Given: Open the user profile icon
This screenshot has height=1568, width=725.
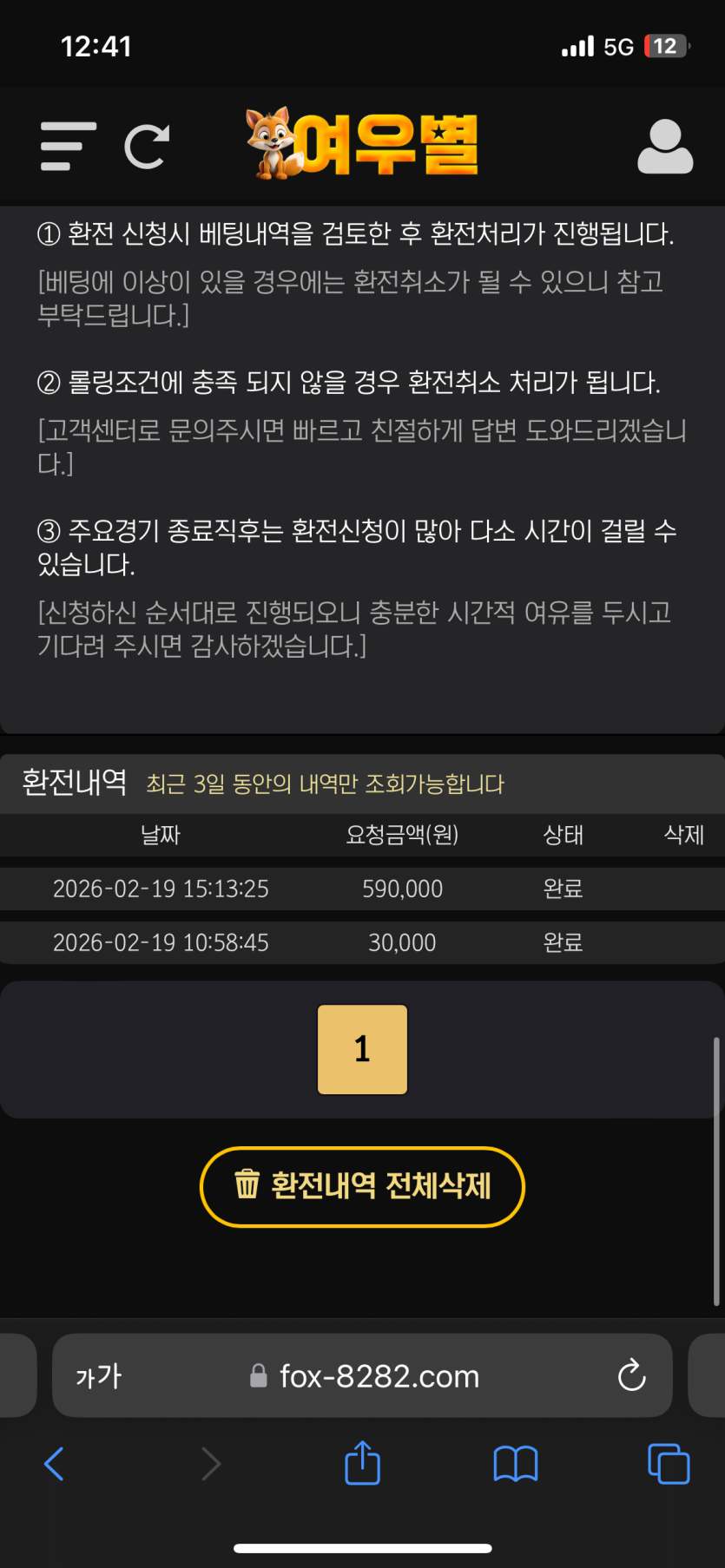Looking at the screenshot, I should coord(665,147).
